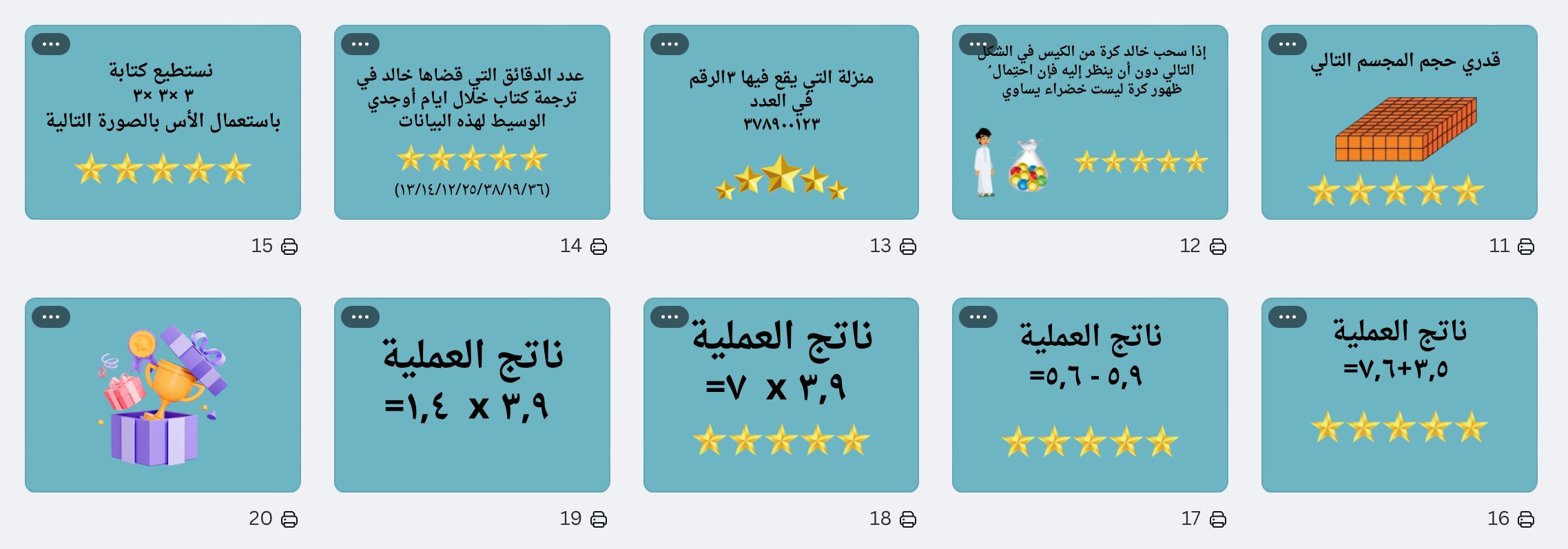Image resolution: width=1568 pixels, height=549 pixels.
Task: Open slide 19 with multiplication and no stars
Action: tap(472, 395)
